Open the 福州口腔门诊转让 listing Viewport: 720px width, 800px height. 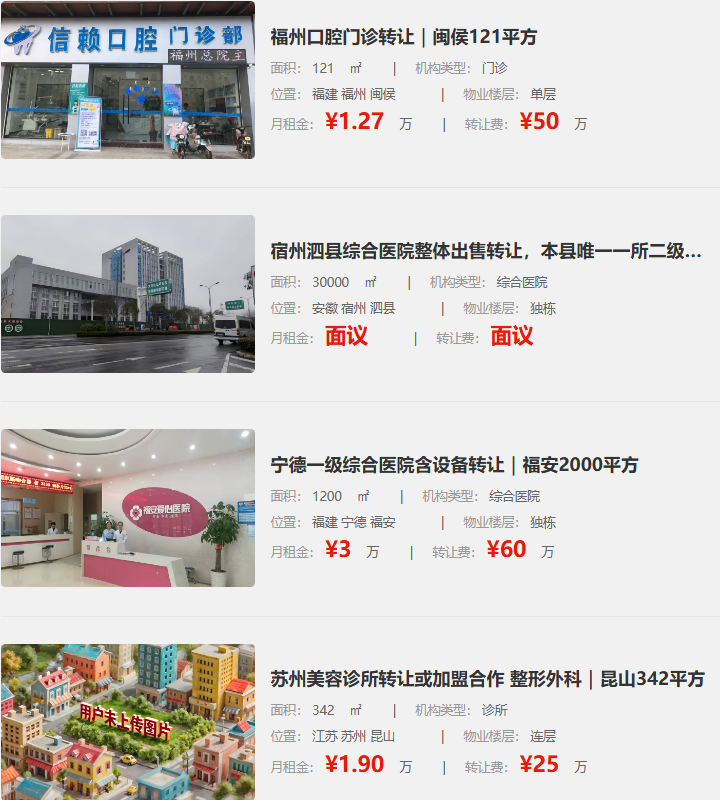point(403,37)
